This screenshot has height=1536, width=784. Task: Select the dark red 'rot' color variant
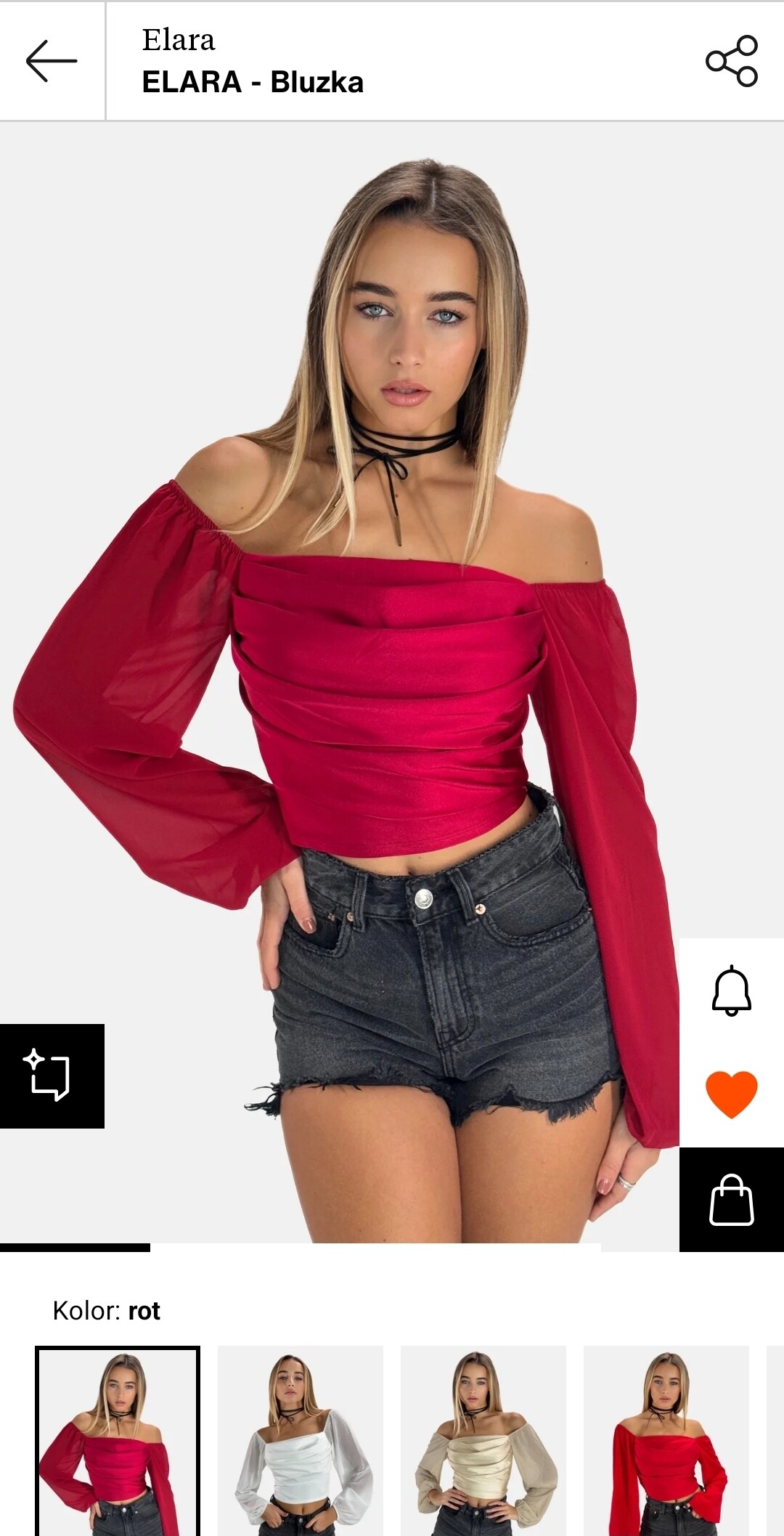[x=118, y=1440]
